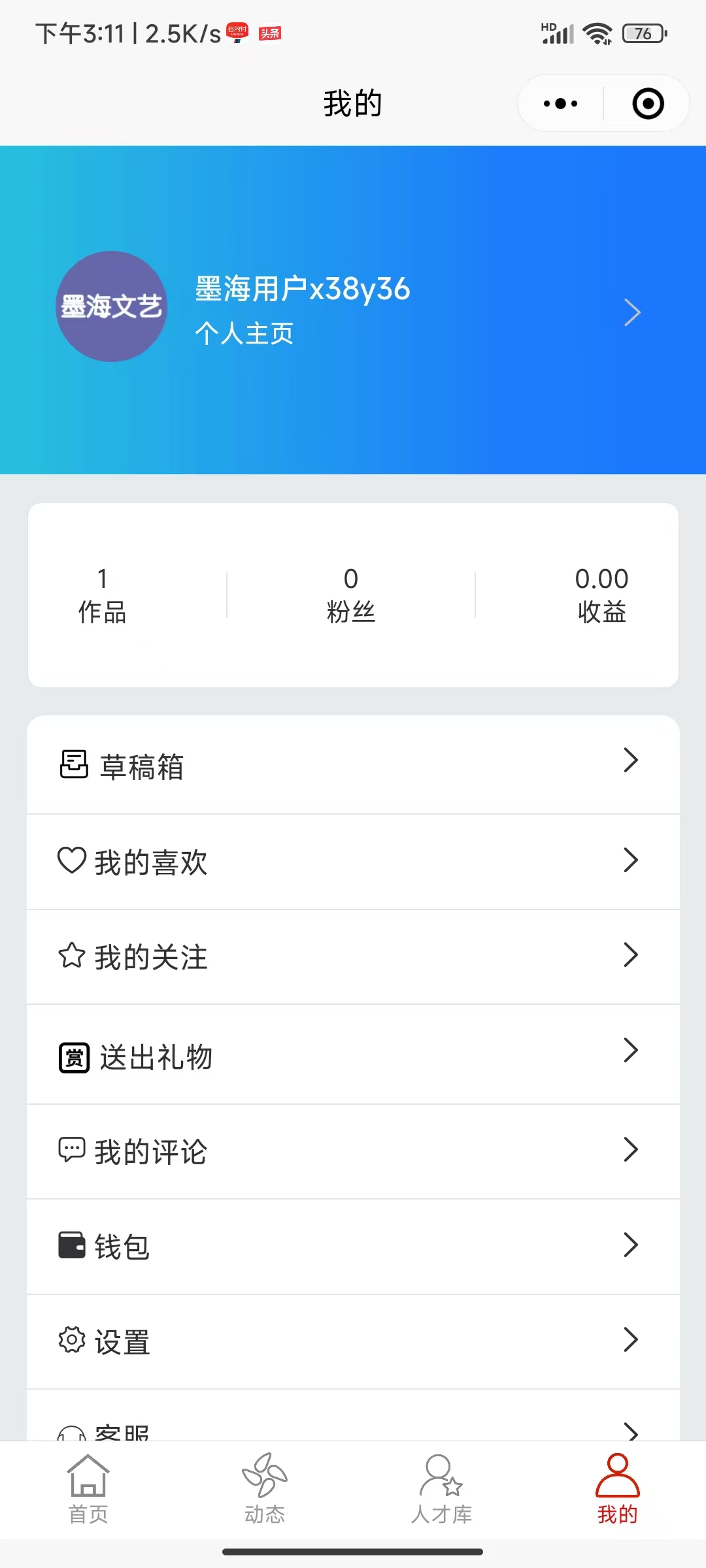
Task: Tap the 墨海文艺 profile avatar
Action: (x=112, y=306)
